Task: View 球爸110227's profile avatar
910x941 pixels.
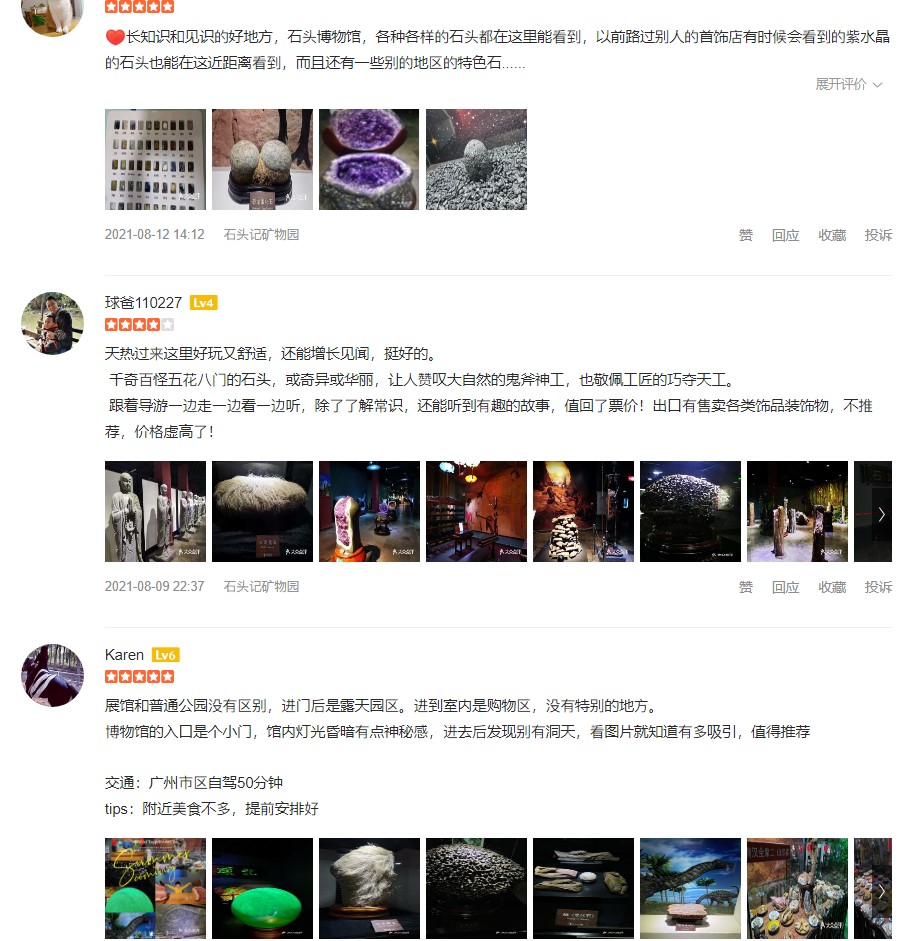Action: click(x=52, y=323)
